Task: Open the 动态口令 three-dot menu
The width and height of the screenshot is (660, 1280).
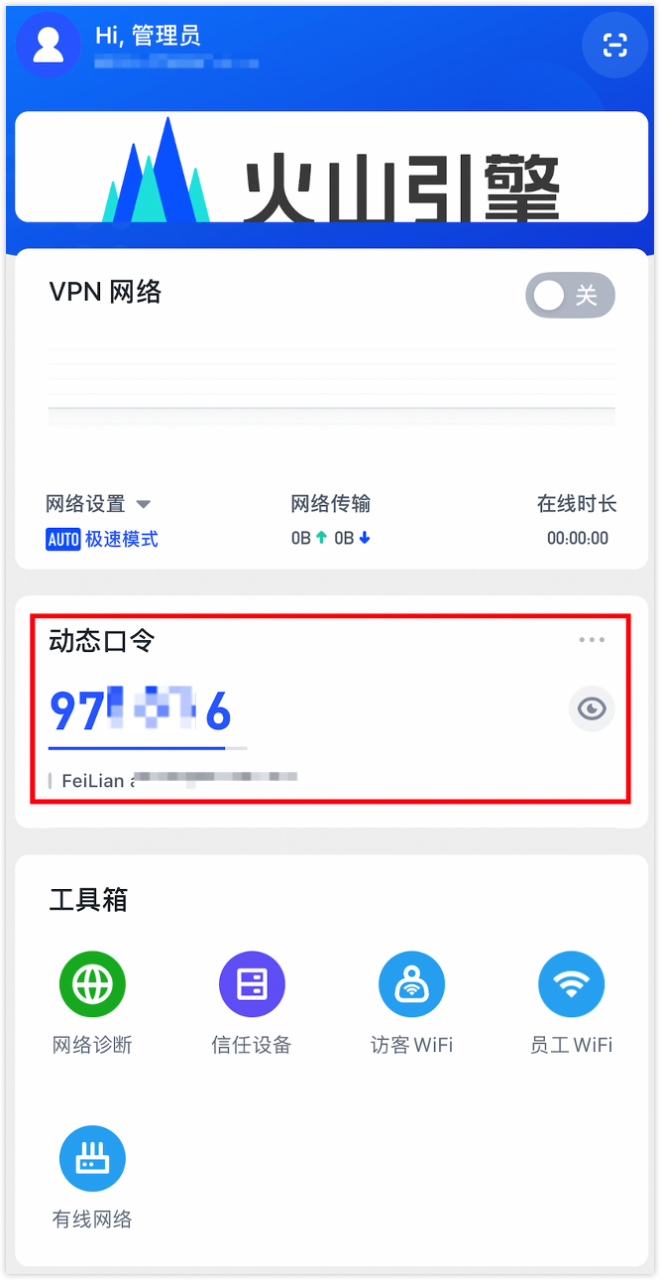Action: point(592,640)
